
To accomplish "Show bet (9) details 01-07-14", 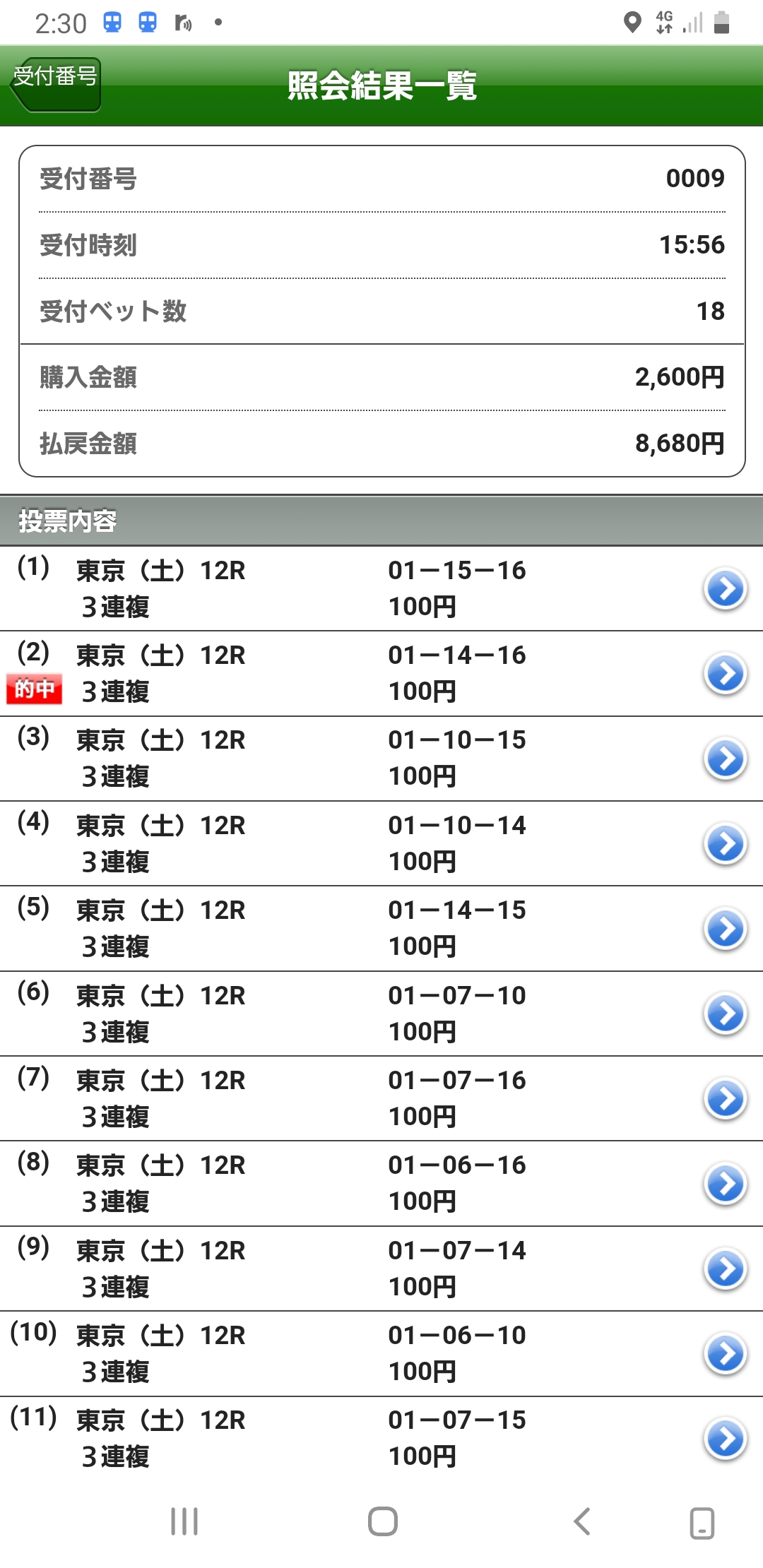I will tap(725, 1269).
